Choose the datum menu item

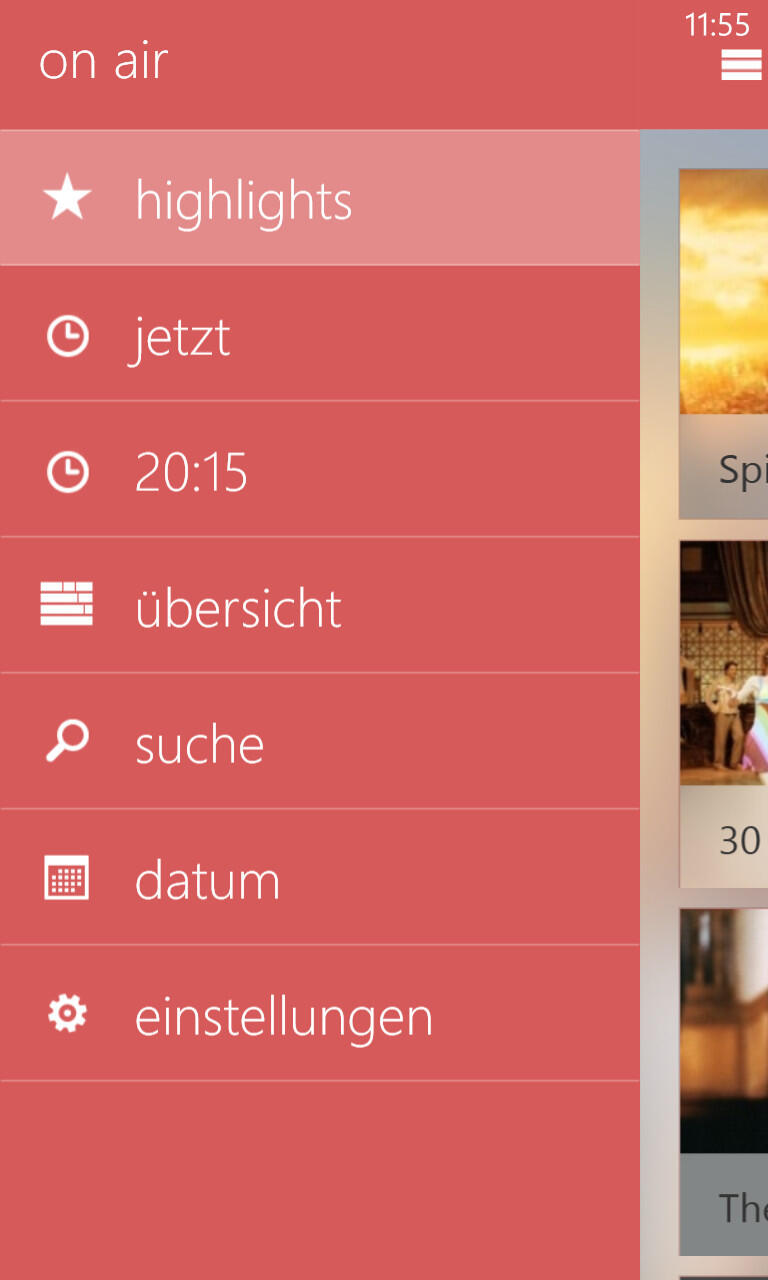tap(320, 878)
